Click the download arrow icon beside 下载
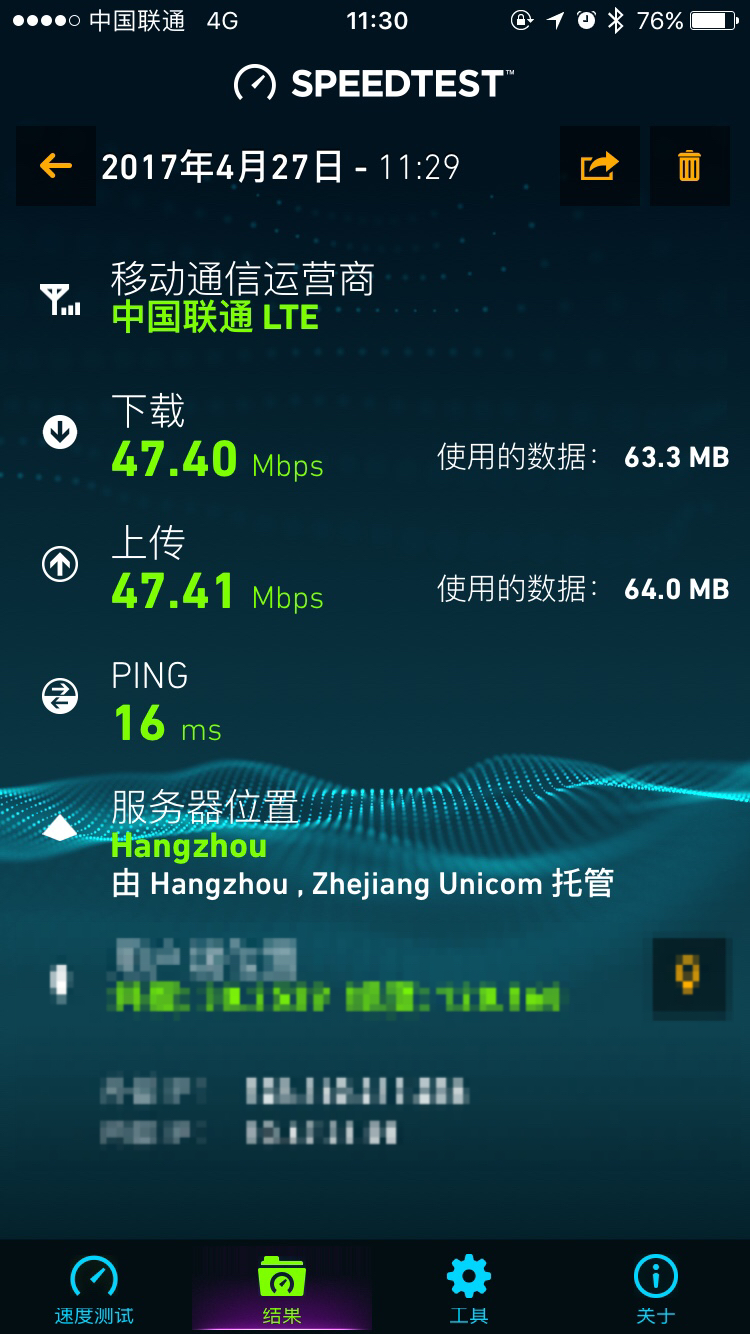Screen dimensions: 750x1334 [x=59, y=432]
